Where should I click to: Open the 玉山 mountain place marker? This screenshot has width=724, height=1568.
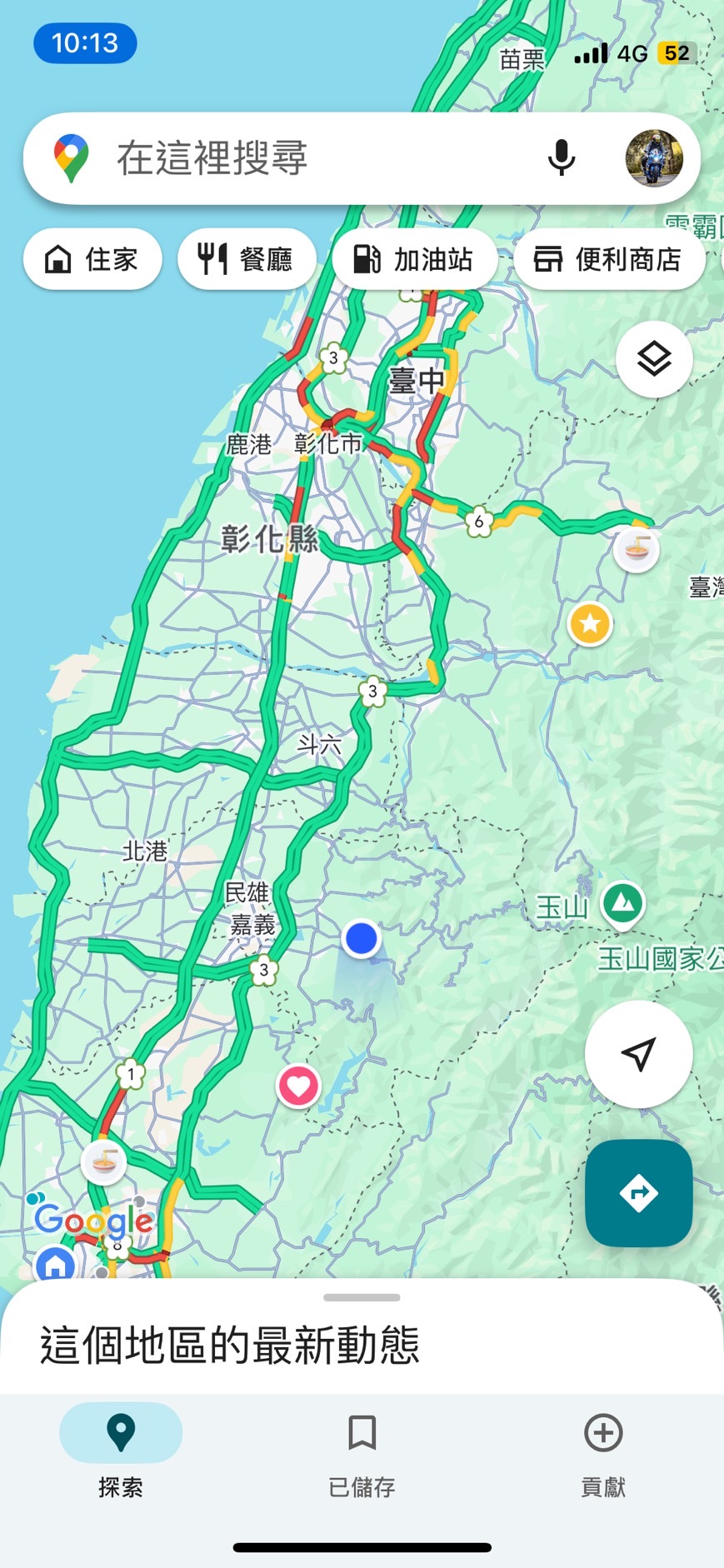point(622,903)
